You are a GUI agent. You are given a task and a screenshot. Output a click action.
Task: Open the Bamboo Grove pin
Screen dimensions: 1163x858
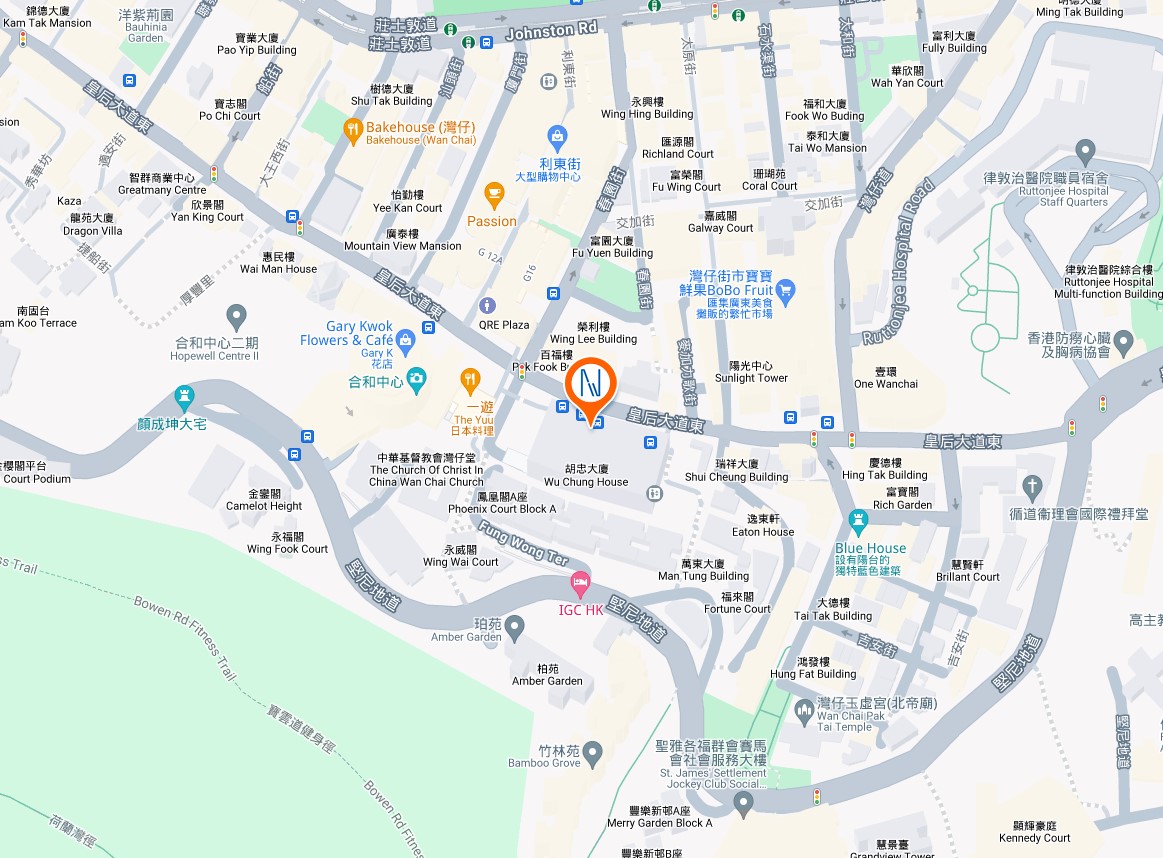pos(592,756)
